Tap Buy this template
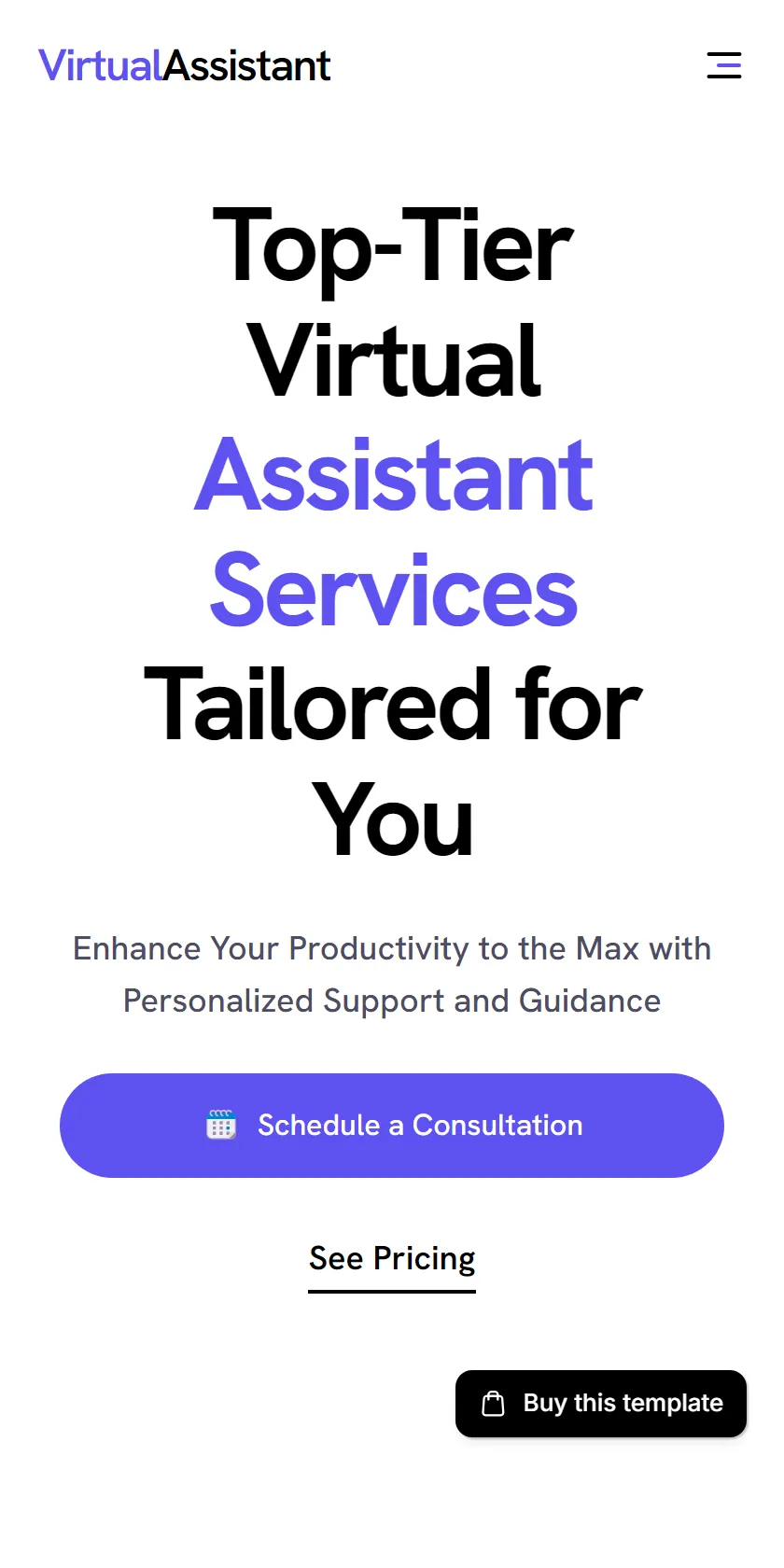Viewport: 784px width, 1568px height. pos(601,1404)
